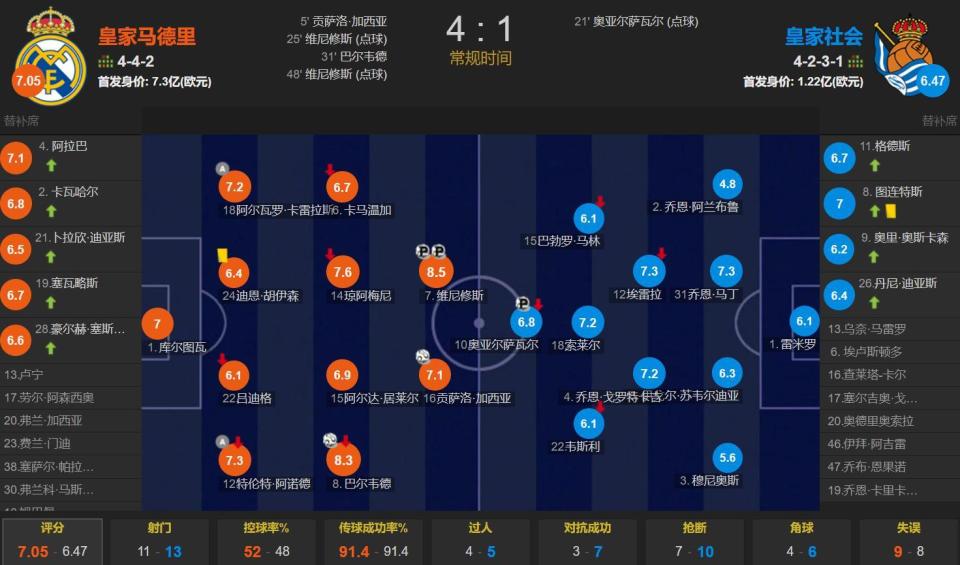Switch to the 过人 stat tab

[479, 539]
